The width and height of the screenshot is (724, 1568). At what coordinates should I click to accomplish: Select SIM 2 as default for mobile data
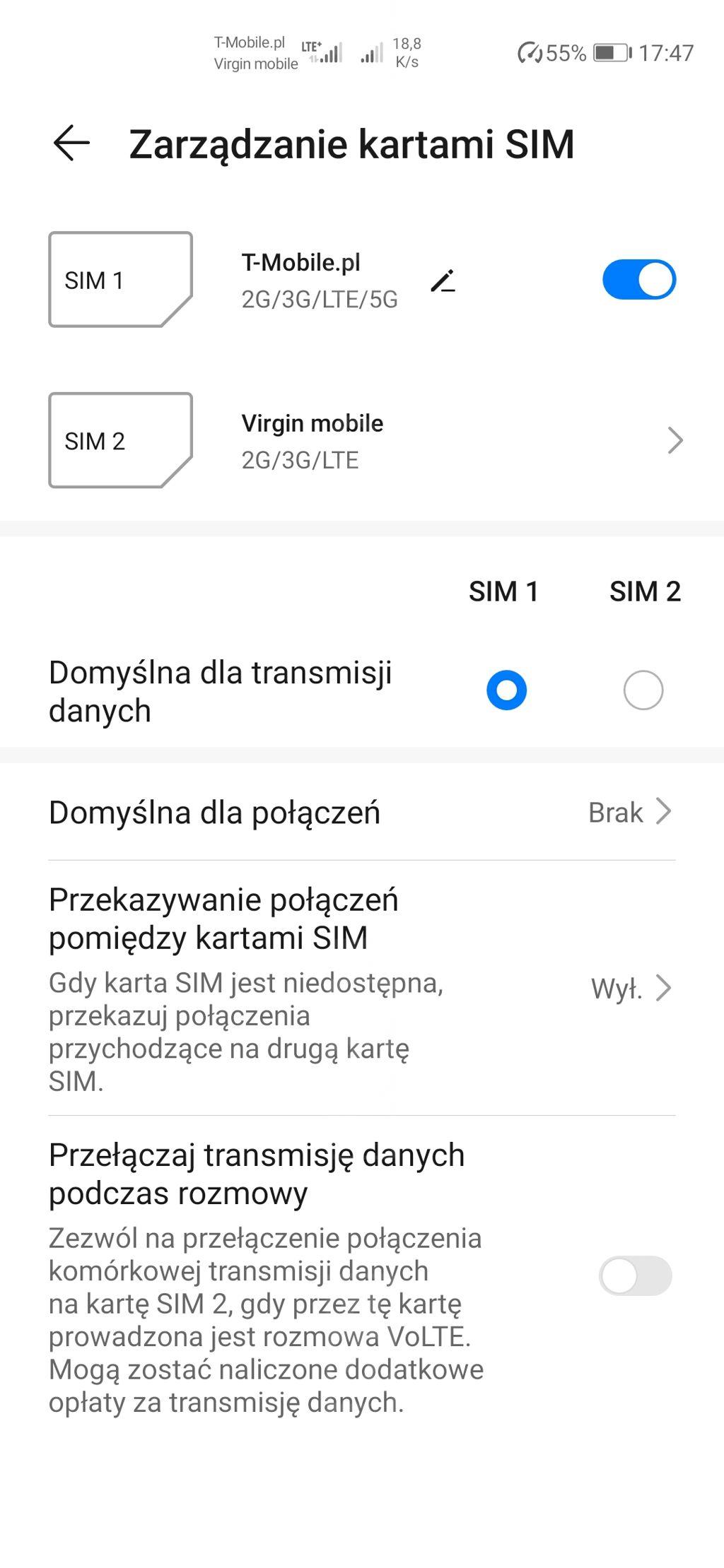pyautogui.click(x=643, y=690)
